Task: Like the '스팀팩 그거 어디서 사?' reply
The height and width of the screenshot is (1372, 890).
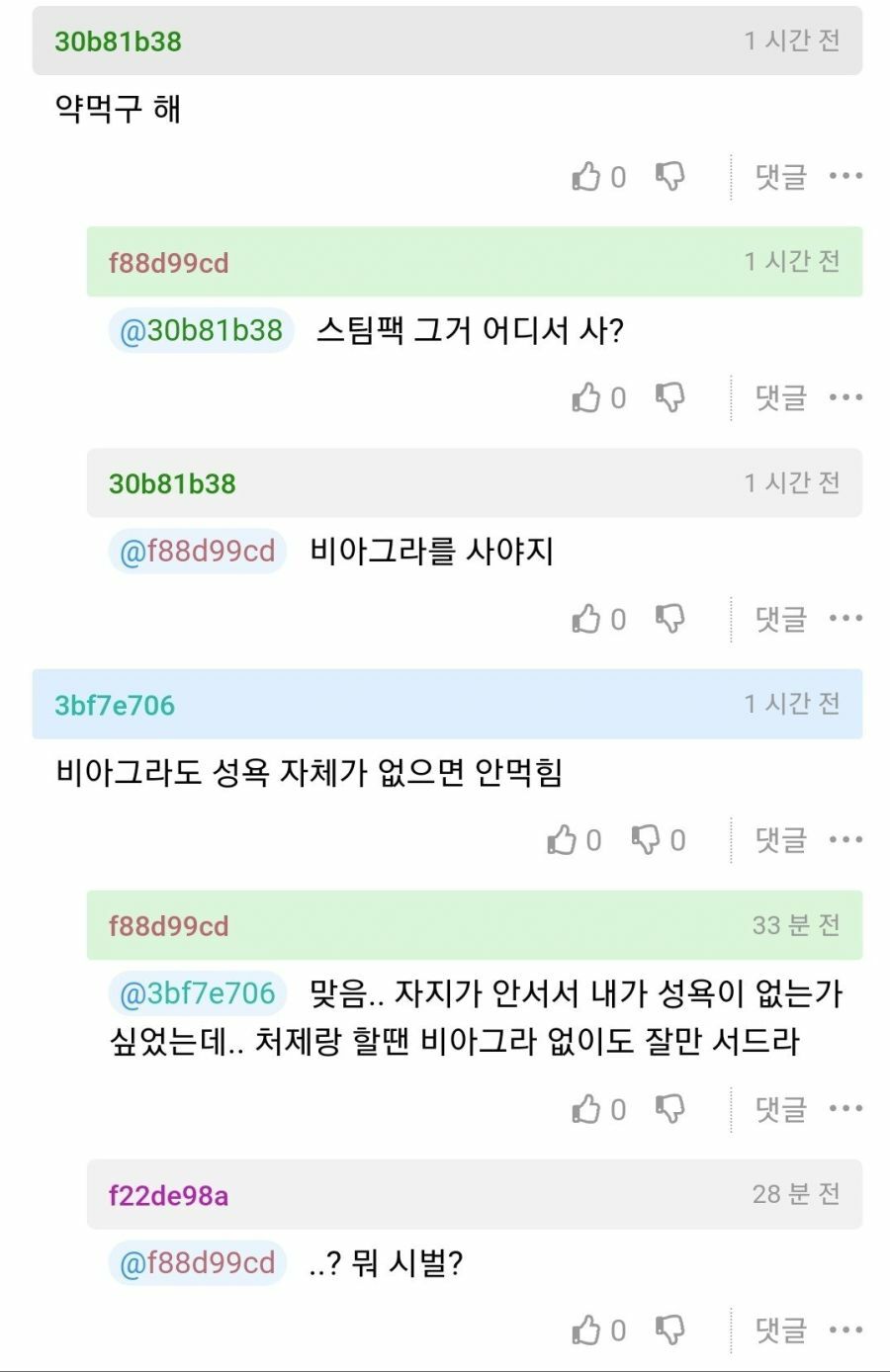Action: tap(586, 397)
